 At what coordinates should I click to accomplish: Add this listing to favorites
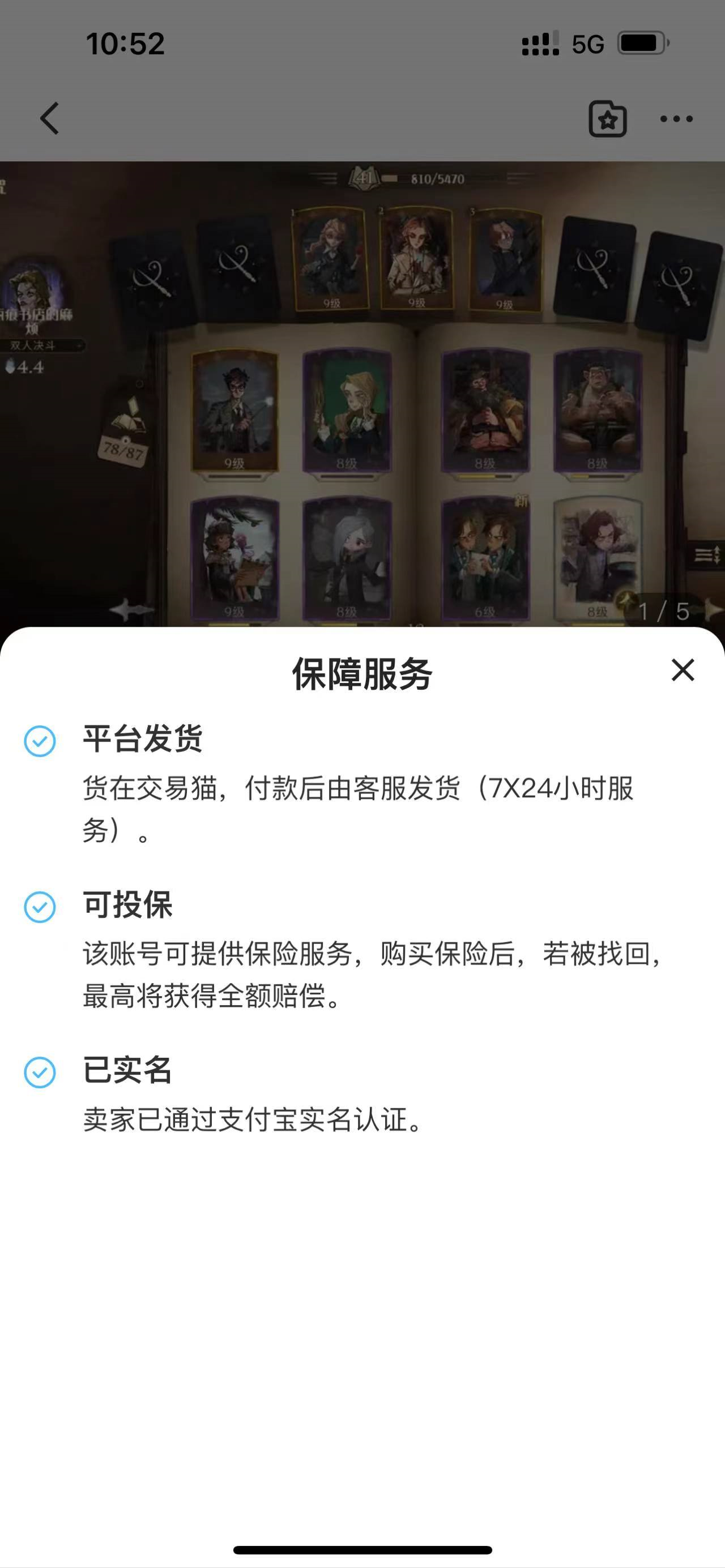tap(607, 119)
